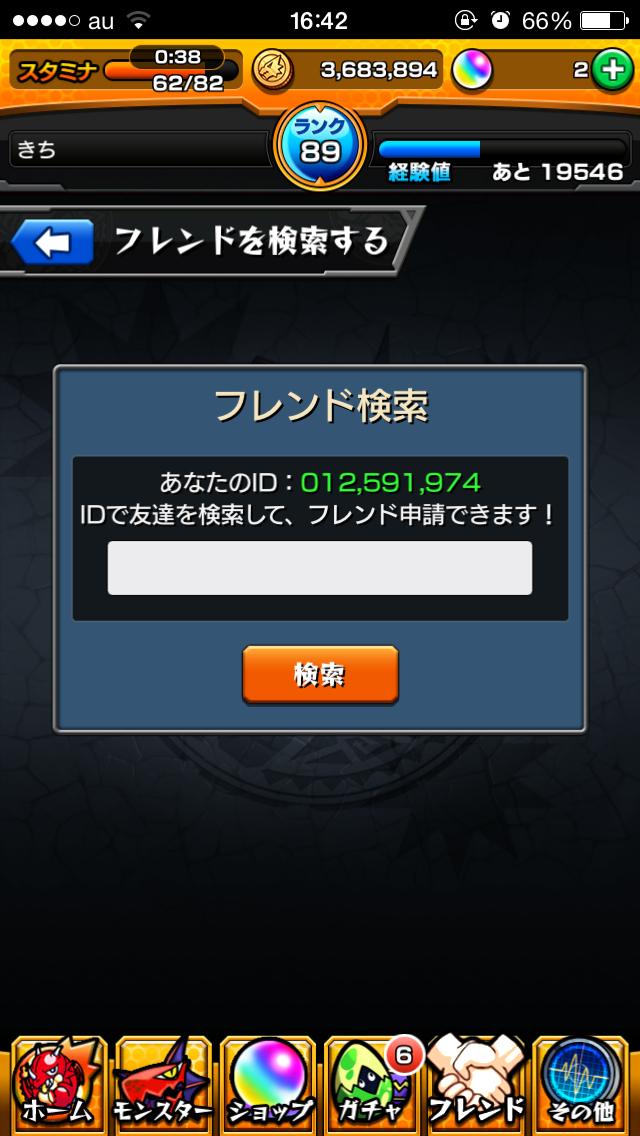Open the その他 tab

(x=582, y=1084)
